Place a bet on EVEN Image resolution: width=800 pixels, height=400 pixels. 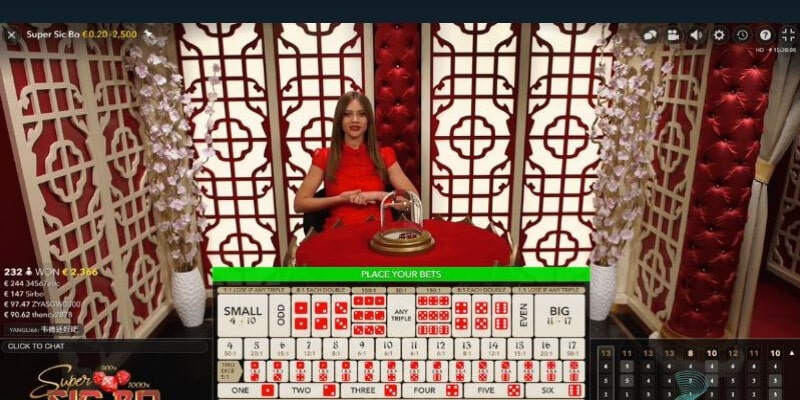(523, 315)
